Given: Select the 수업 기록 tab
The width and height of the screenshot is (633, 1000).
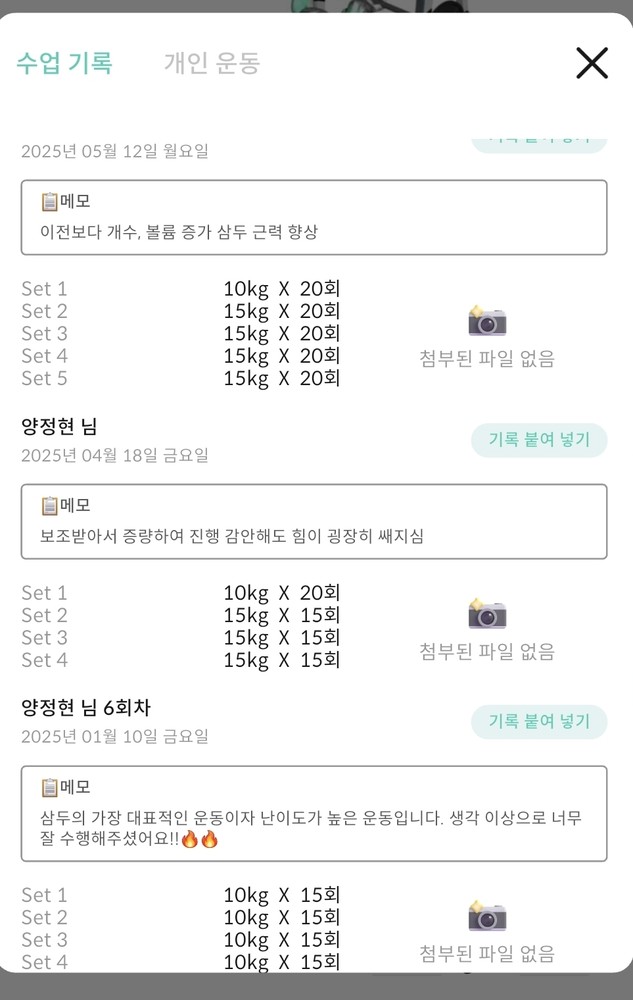Looking at the screenshot, I should coord(64,64).
